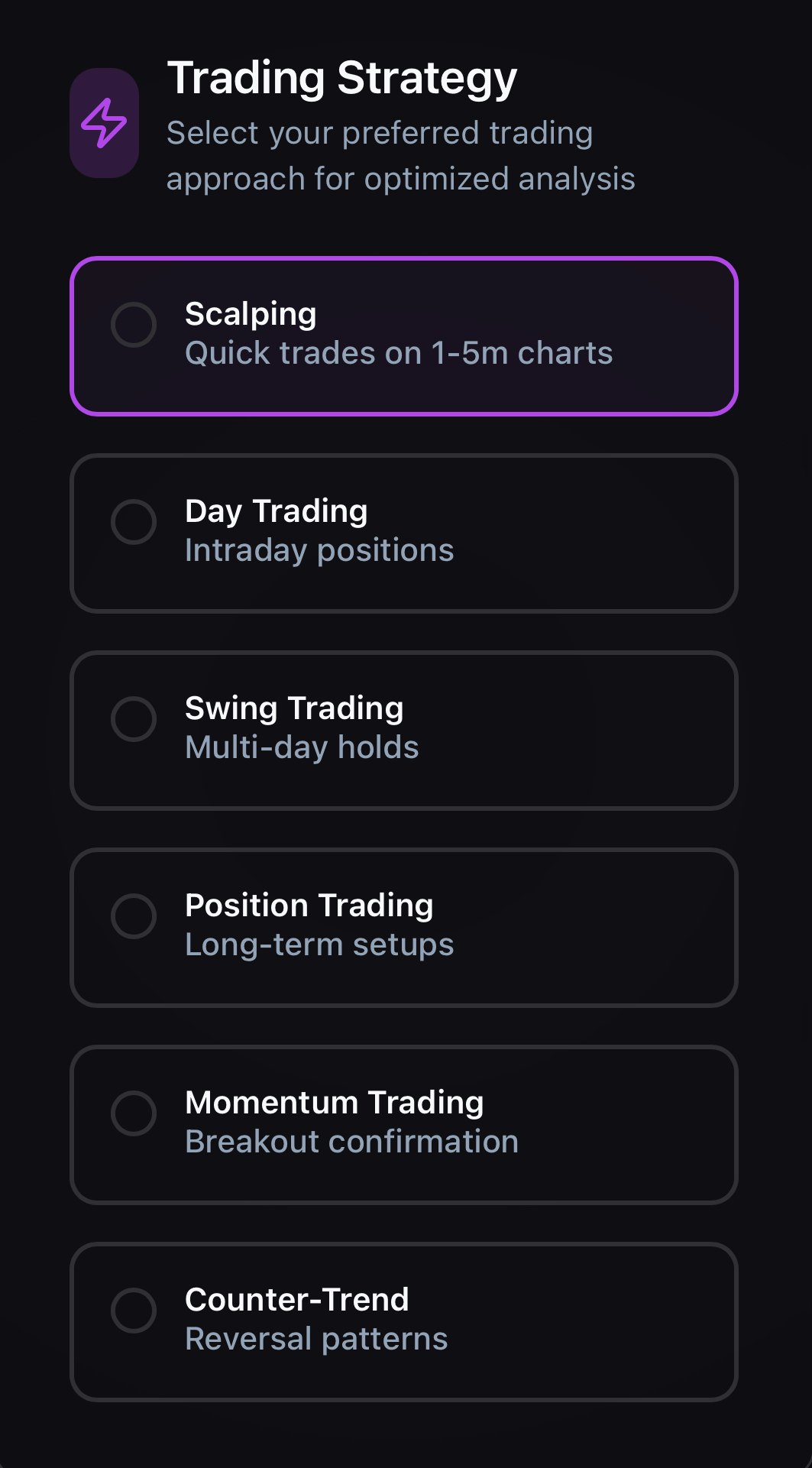Click the Day Trading strategy card
Screen dimensions: 812x1468
tap(405, 532)
